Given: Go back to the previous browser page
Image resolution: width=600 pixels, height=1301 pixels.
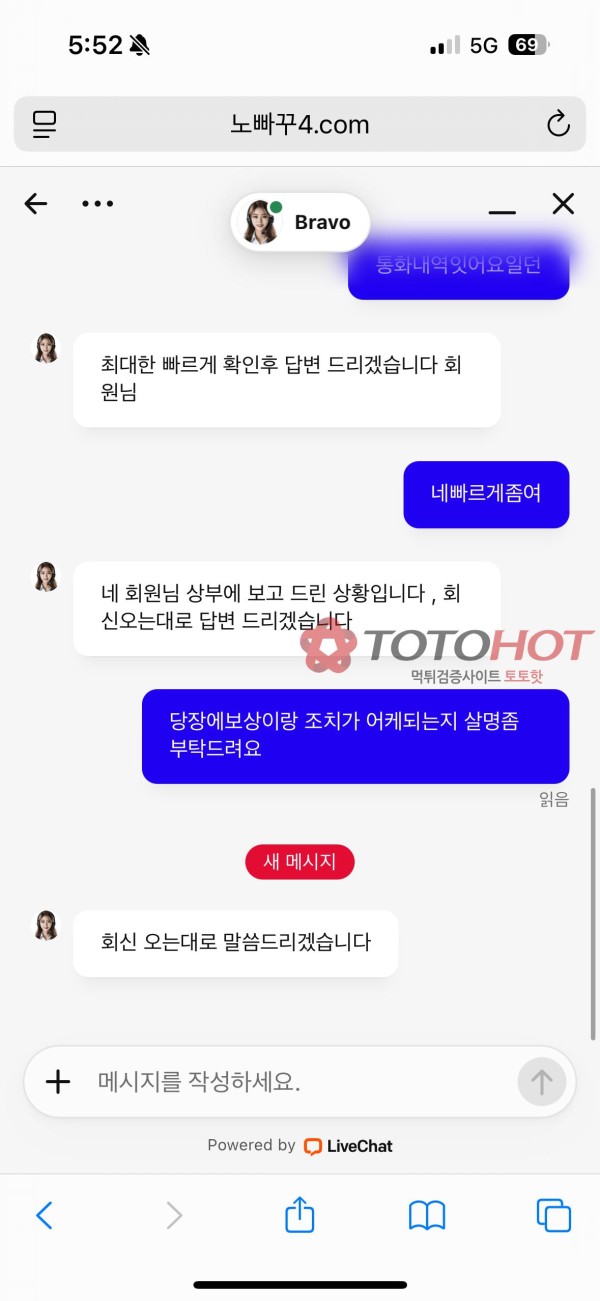Looking at the screenshot, I should pyautogui.click(x=44, y=1215).
